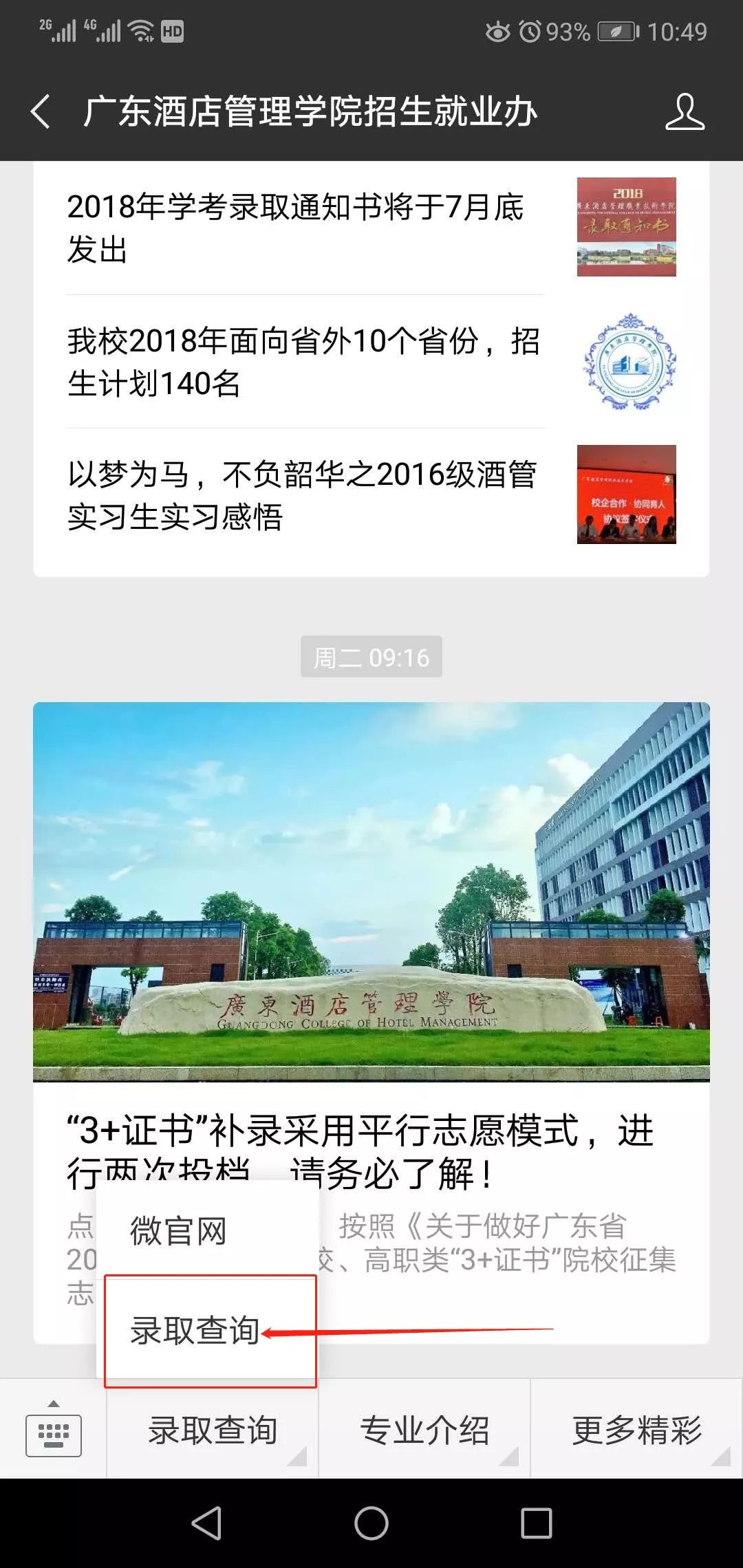Tap the system home button
The height and width of the screenshot is (1568, 743).
371,1523
